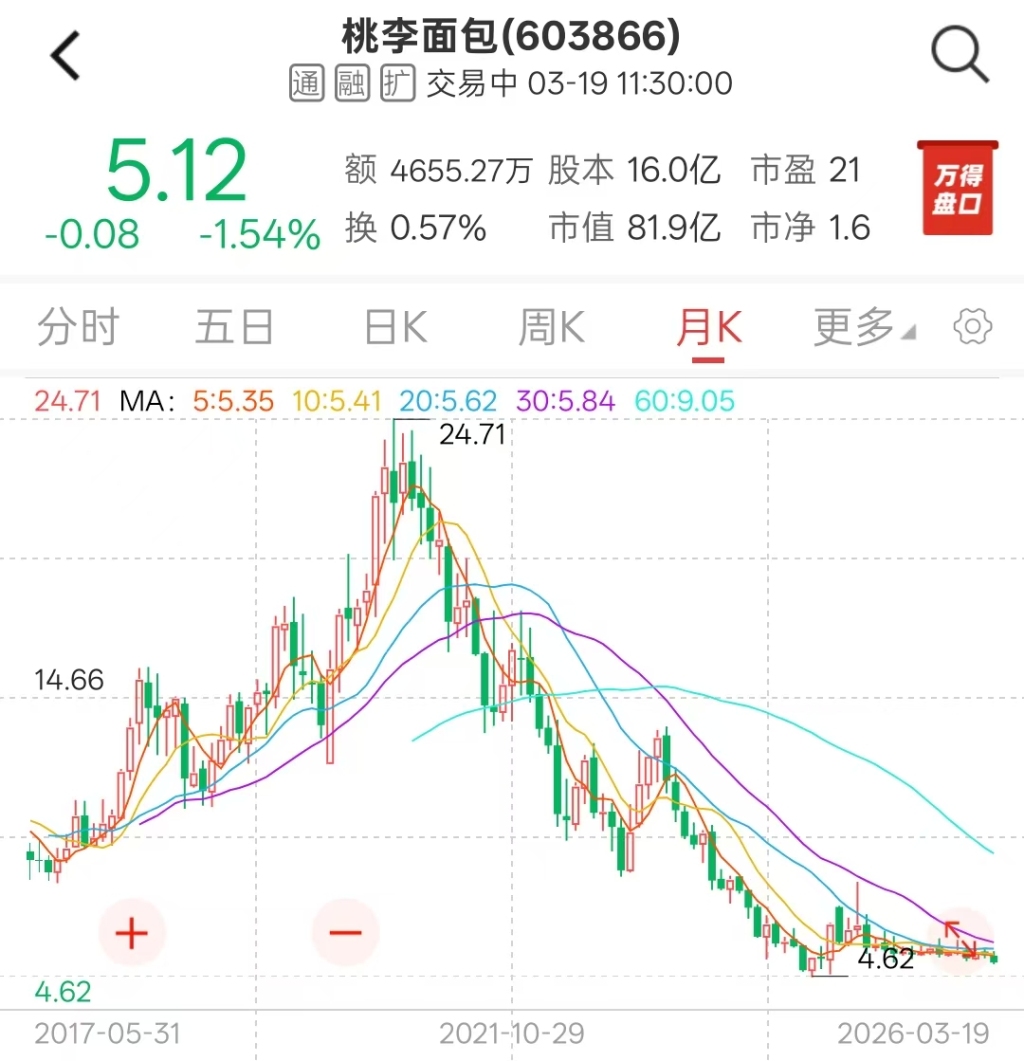Screen dimensions: 1024x1061
Task: Open the 万得盘口 panel
Action: coord(957,190)
